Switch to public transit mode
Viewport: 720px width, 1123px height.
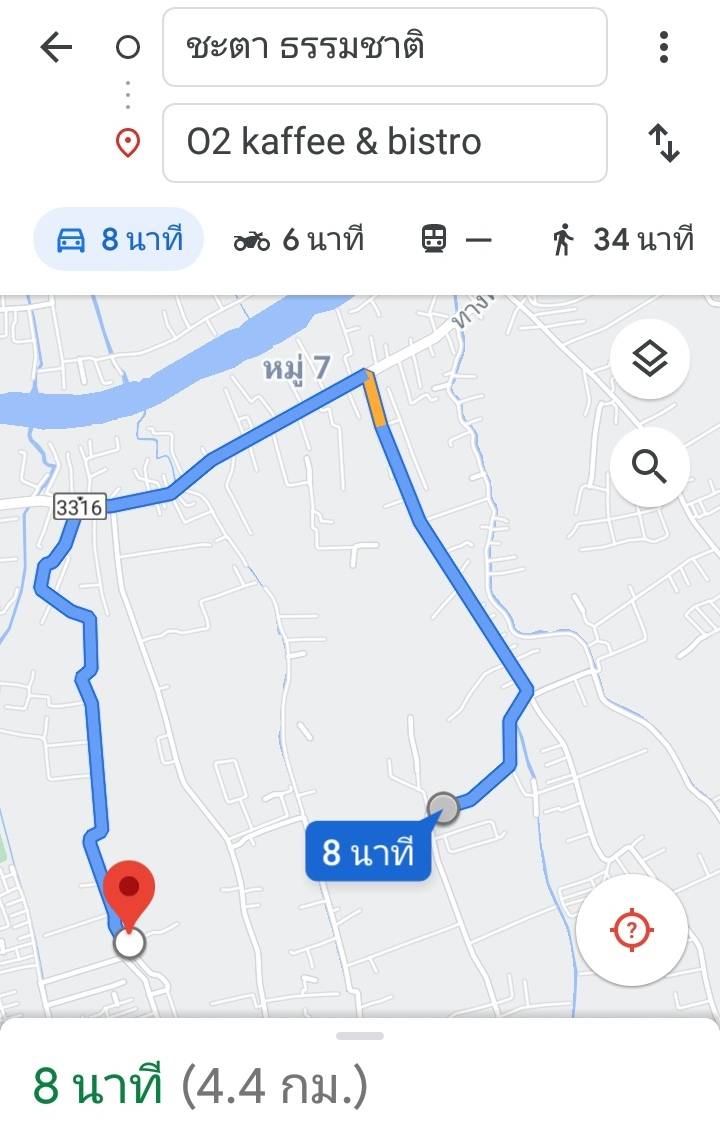[x=456, y=240]
